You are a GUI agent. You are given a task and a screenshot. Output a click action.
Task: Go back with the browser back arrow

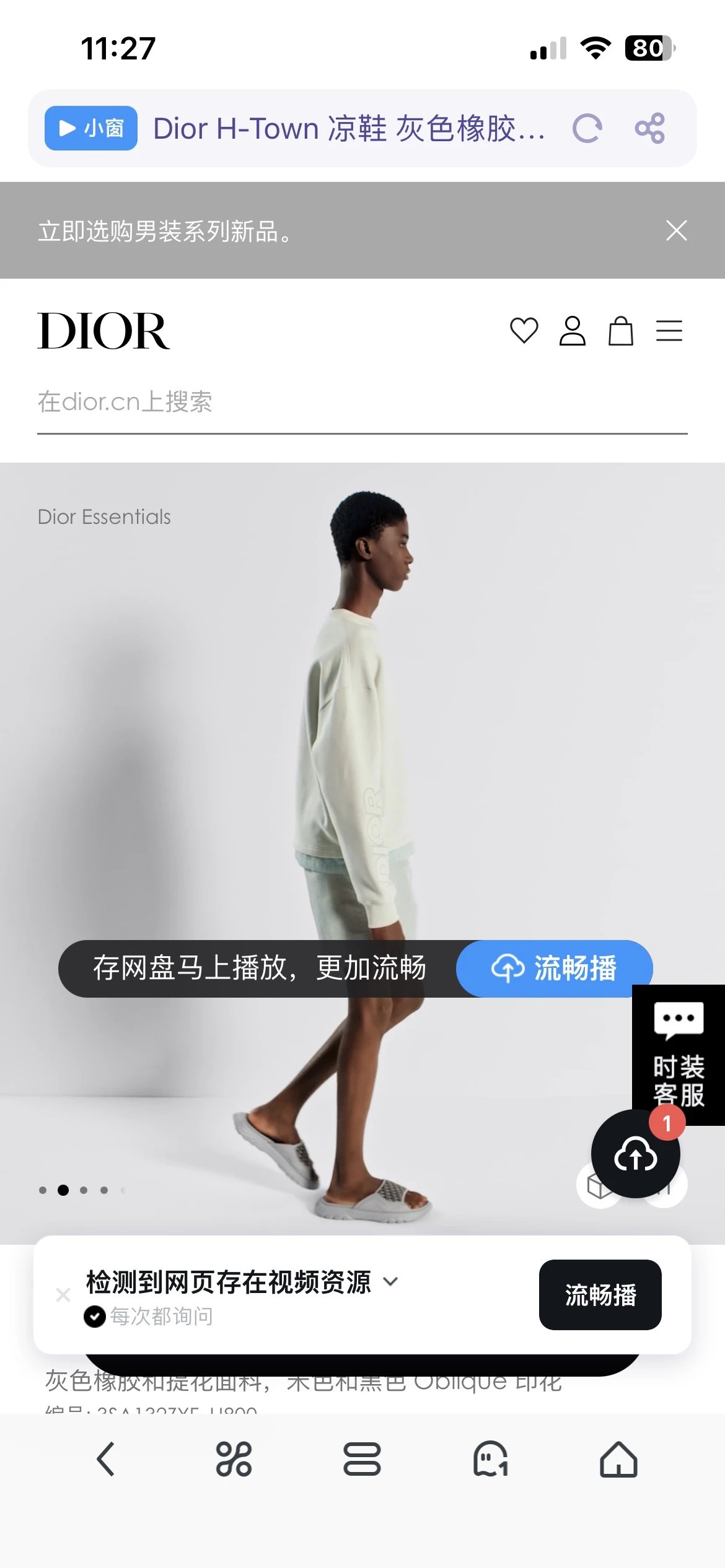click(x=106, y=1460)
